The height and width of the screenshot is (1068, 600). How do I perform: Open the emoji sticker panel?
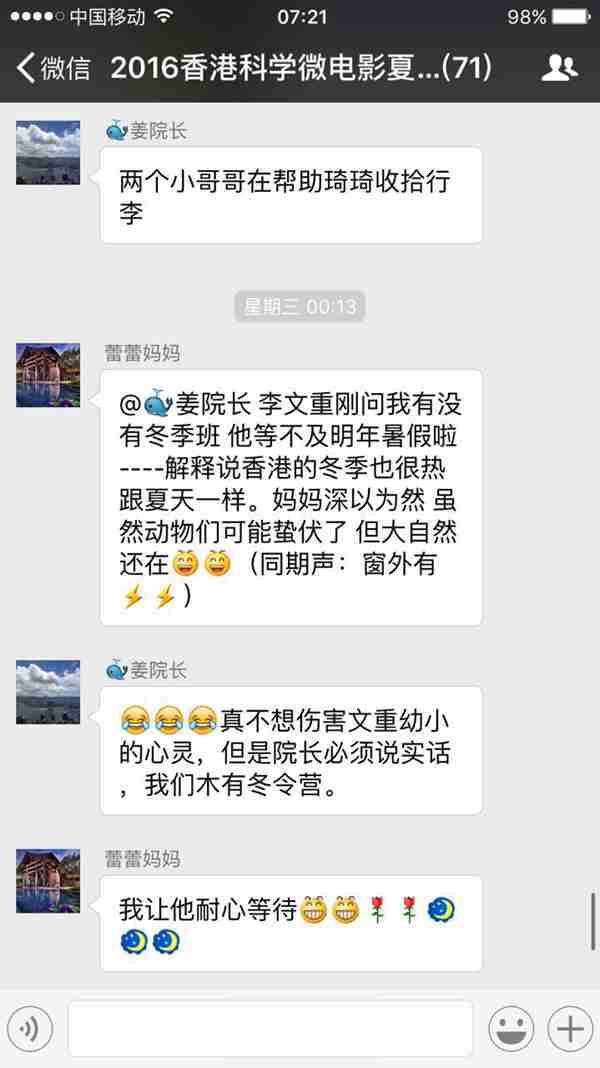(511, 1028)
